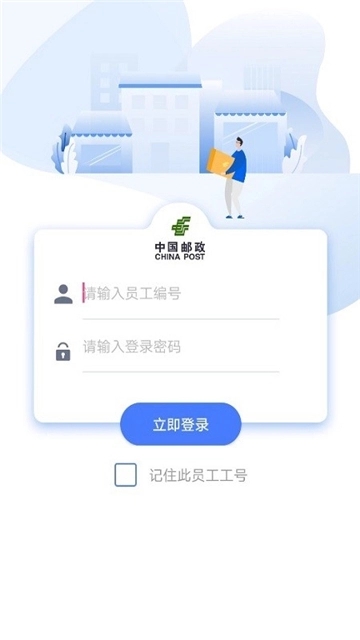Check the 记住此员工工号 checkbox
Screen dimensions: 360x640
pyautogui.click(x=126, y=475)
